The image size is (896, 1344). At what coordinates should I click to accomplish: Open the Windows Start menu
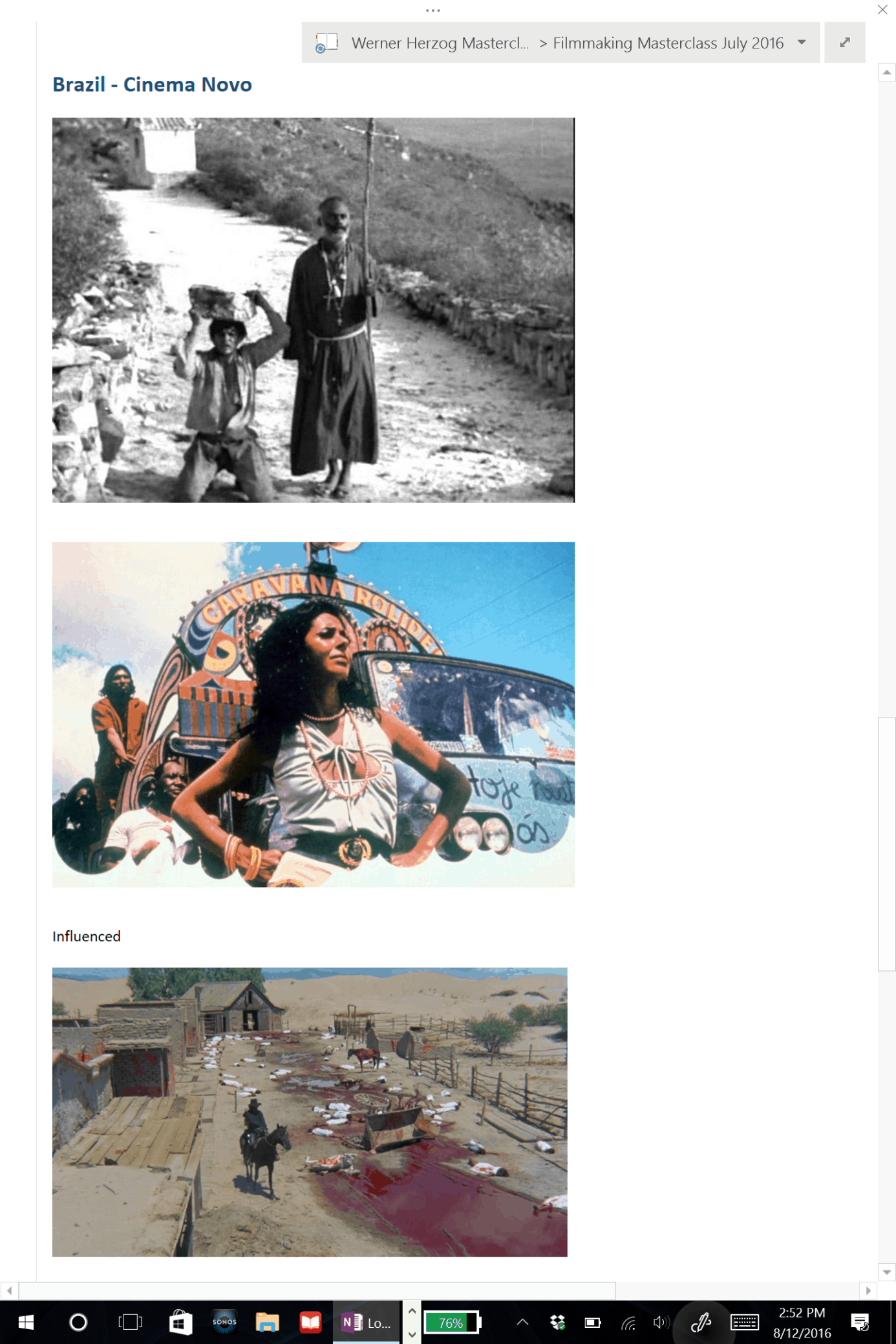26,1323
